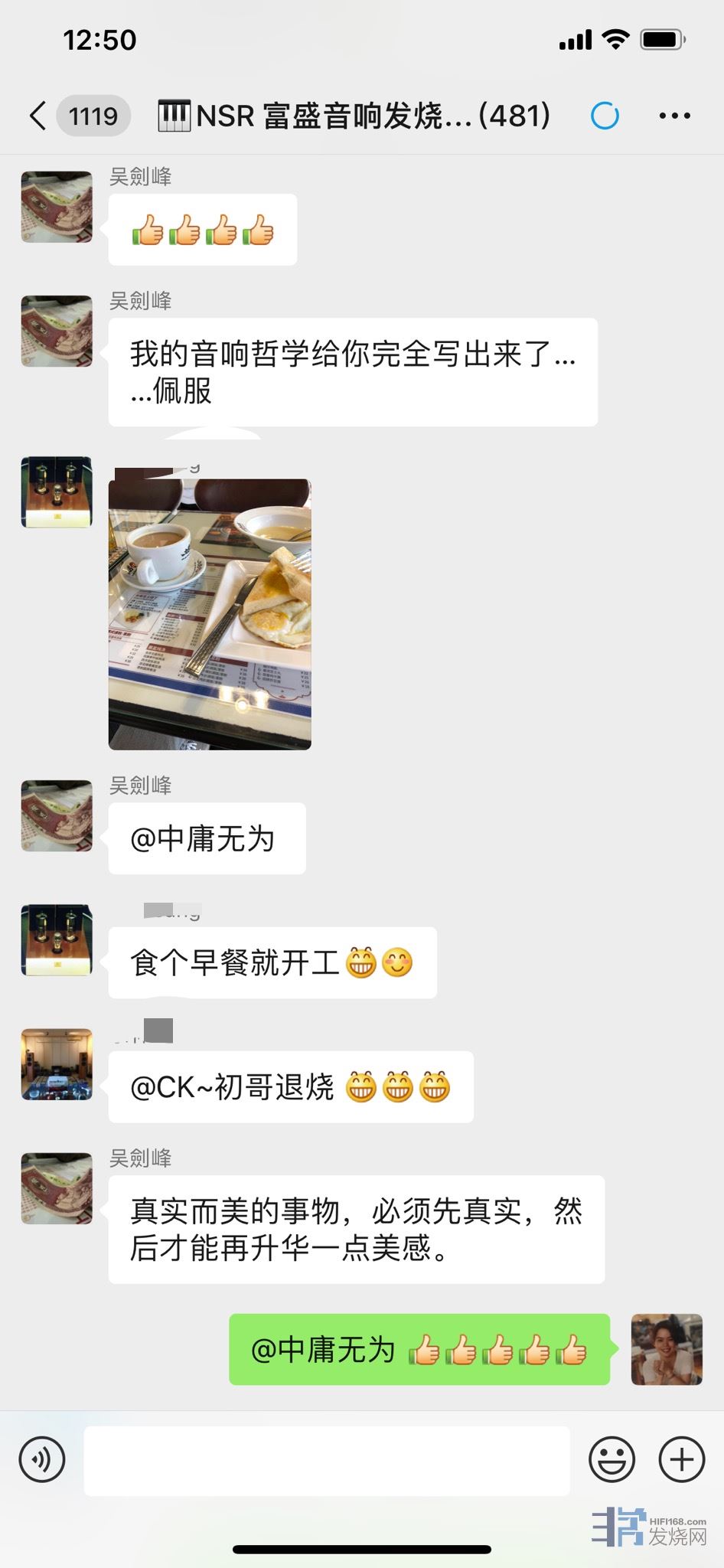Open avatar beside 食个早餐就开工 message
The image size is (724, 1568).
pyautogui.click(x=57, y=940)
